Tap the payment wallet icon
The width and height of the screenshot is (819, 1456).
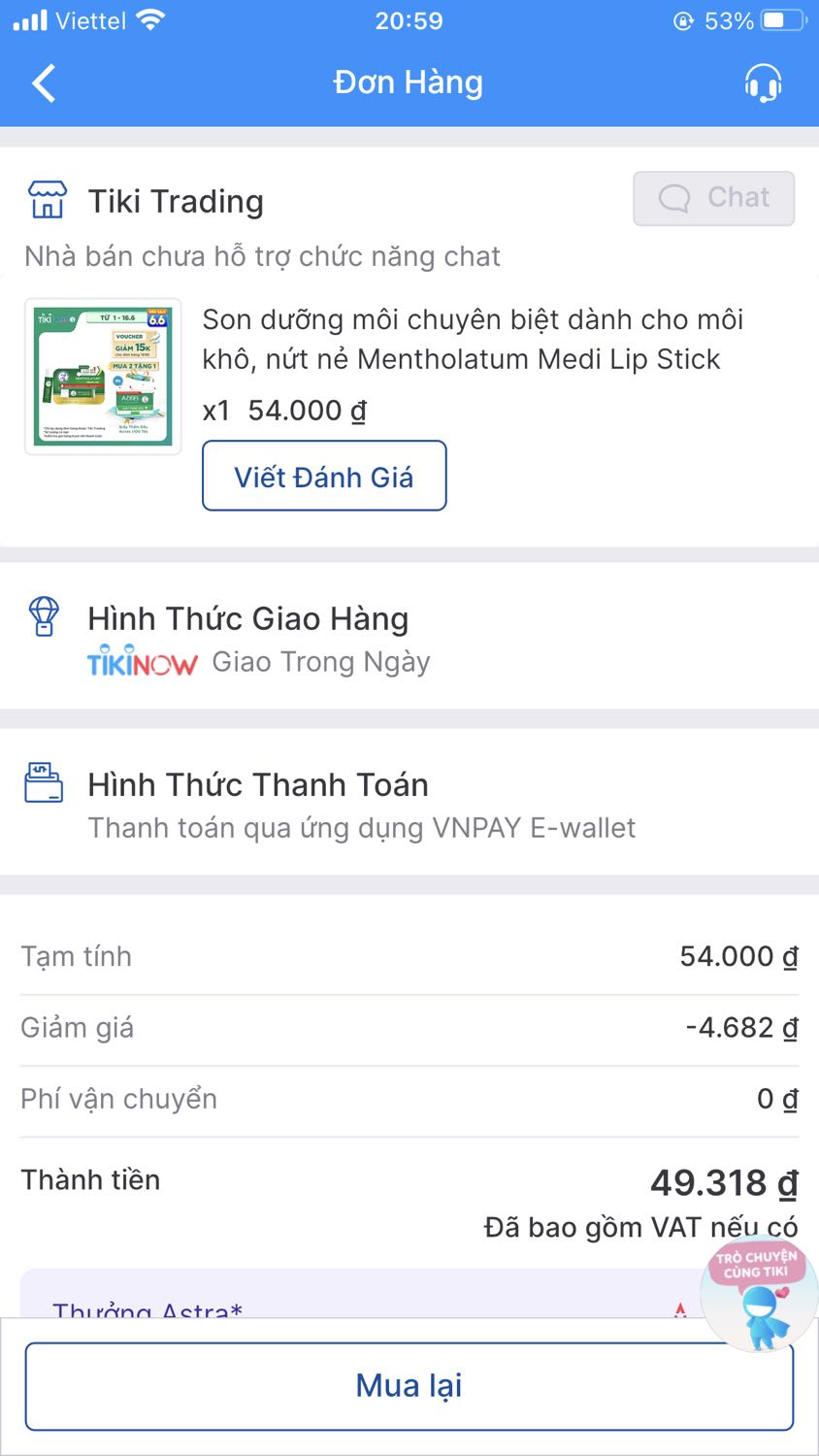click(x=41, y=781)
